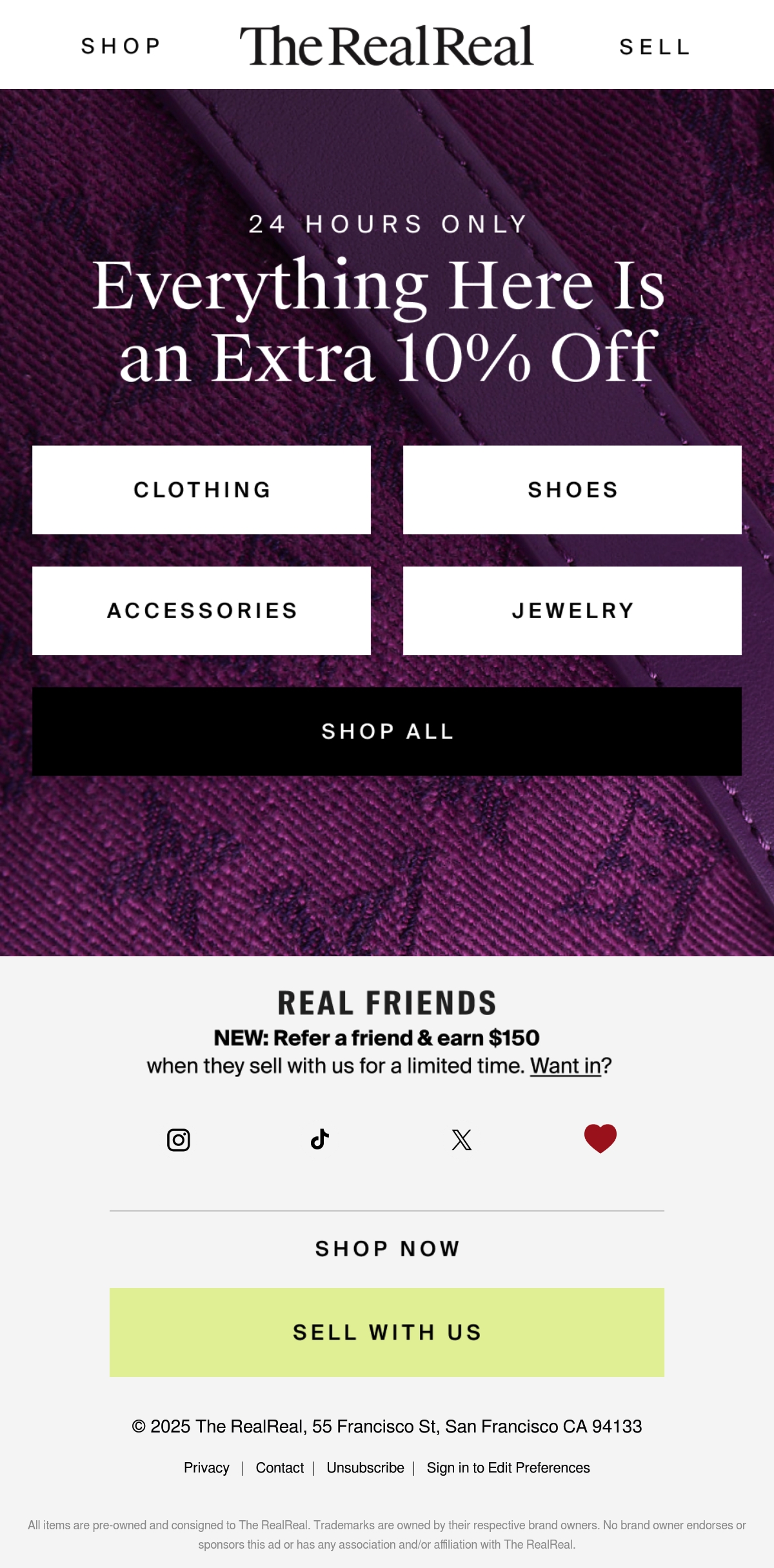This screenshot has height=1568, width=774.
Task: Sign in to Edit Preferences
Action: pyautogui.click(x=508, y=1468)
